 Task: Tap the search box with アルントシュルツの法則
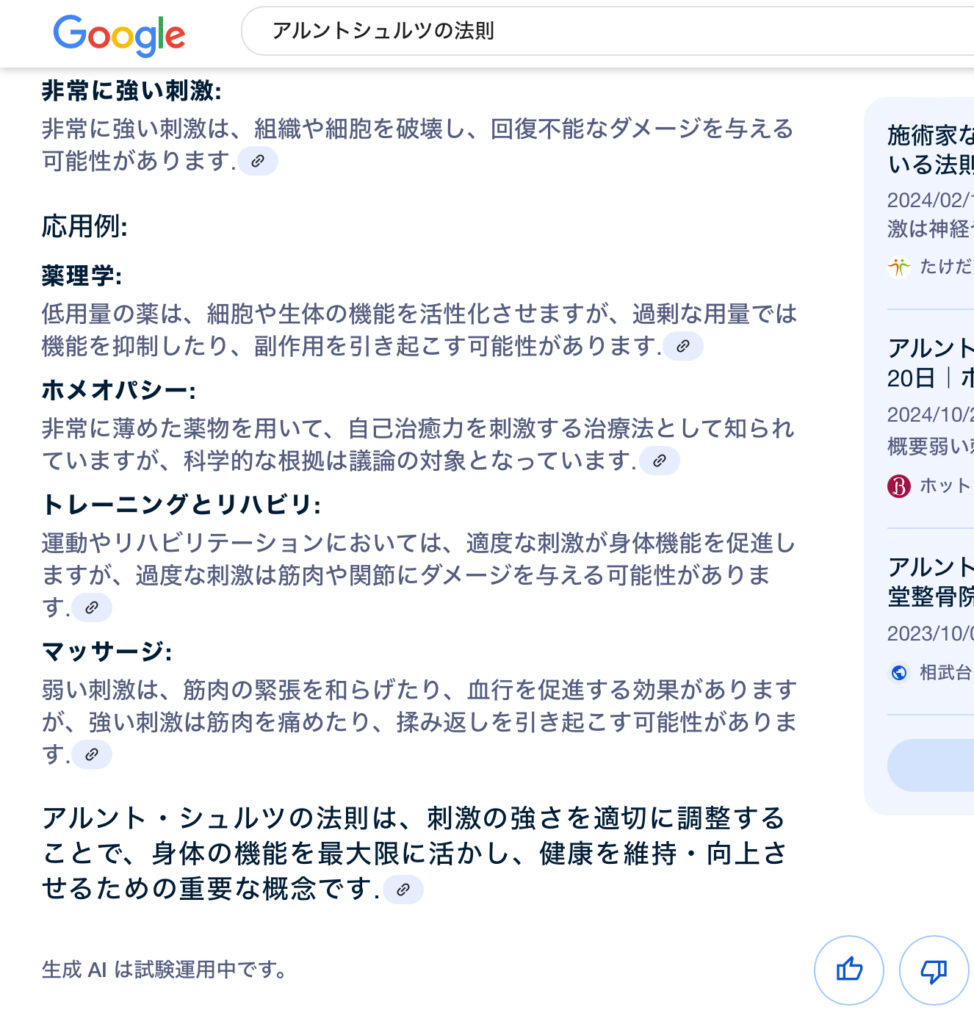point(600,32)
